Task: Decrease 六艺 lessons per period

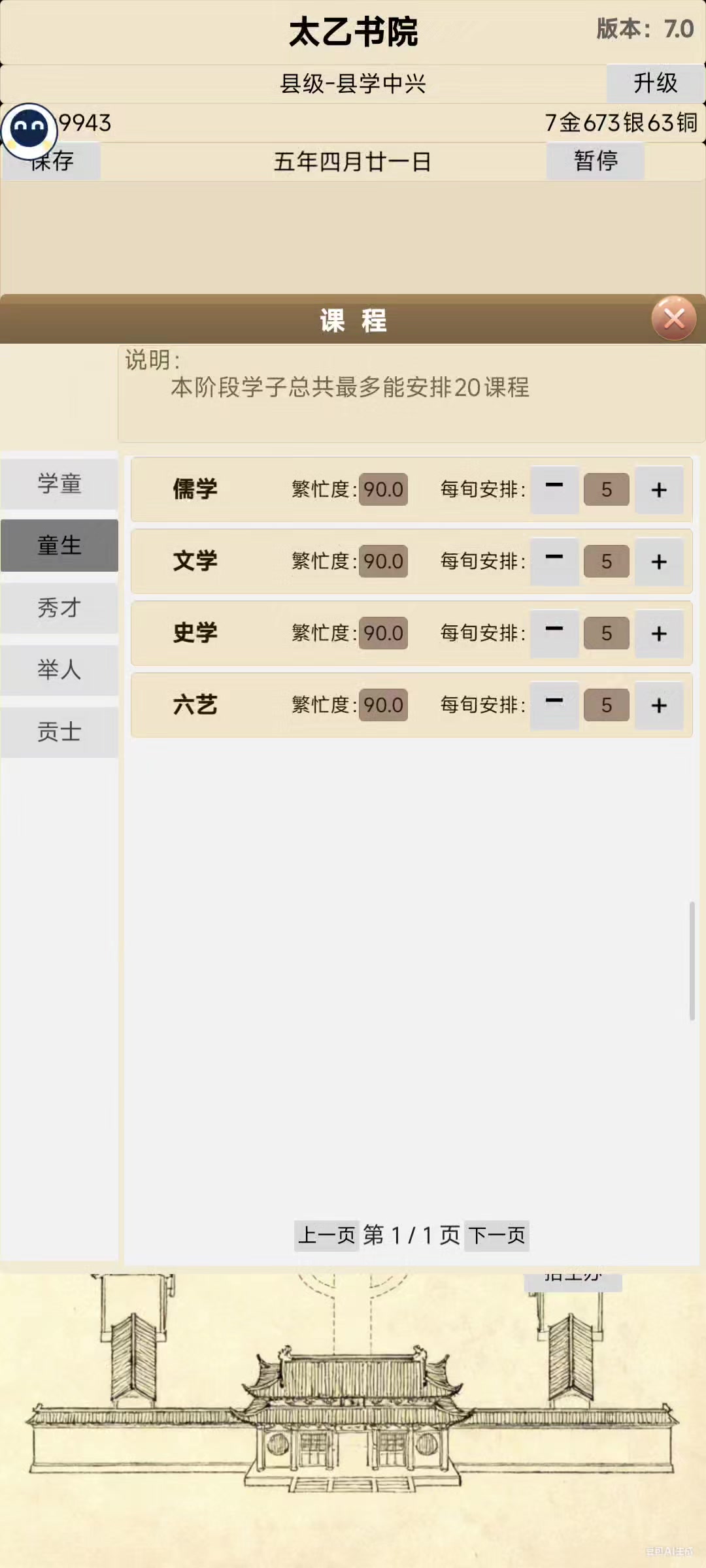Action: coord(554,704)
